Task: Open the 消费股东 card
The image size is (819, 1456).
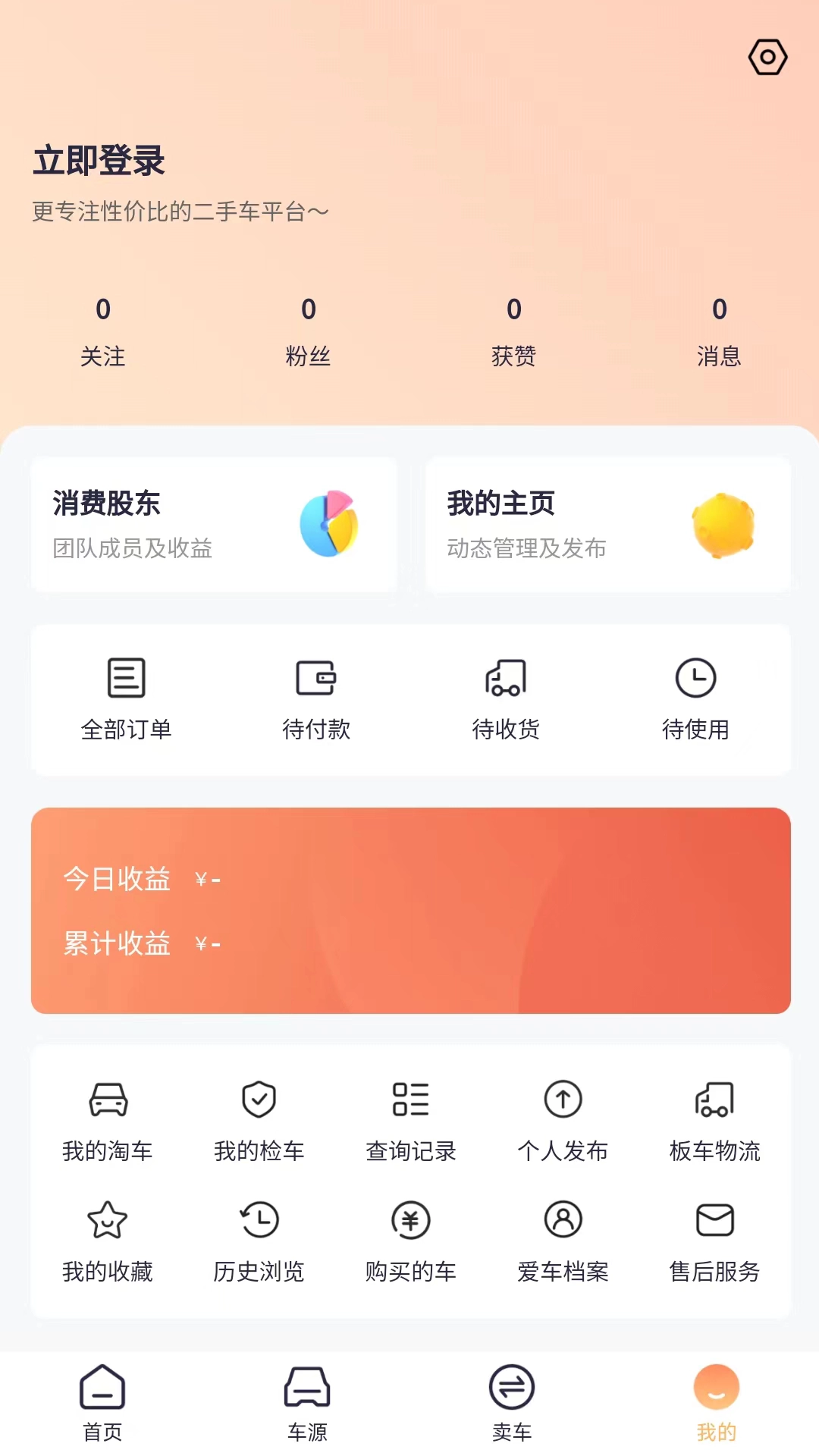Action: tap(214, 525)
